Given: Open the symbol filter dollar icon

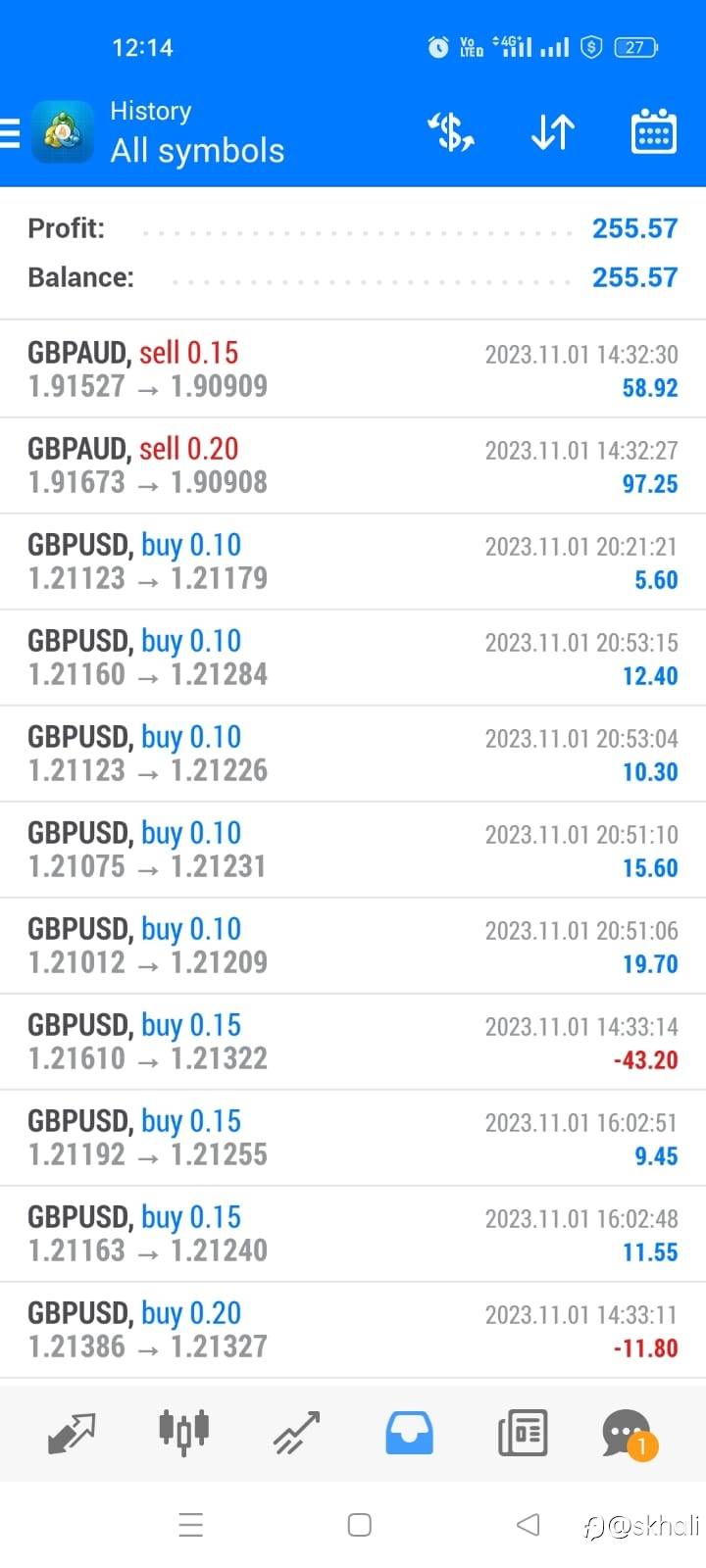Looking at the screenshot, I should 451,132.
